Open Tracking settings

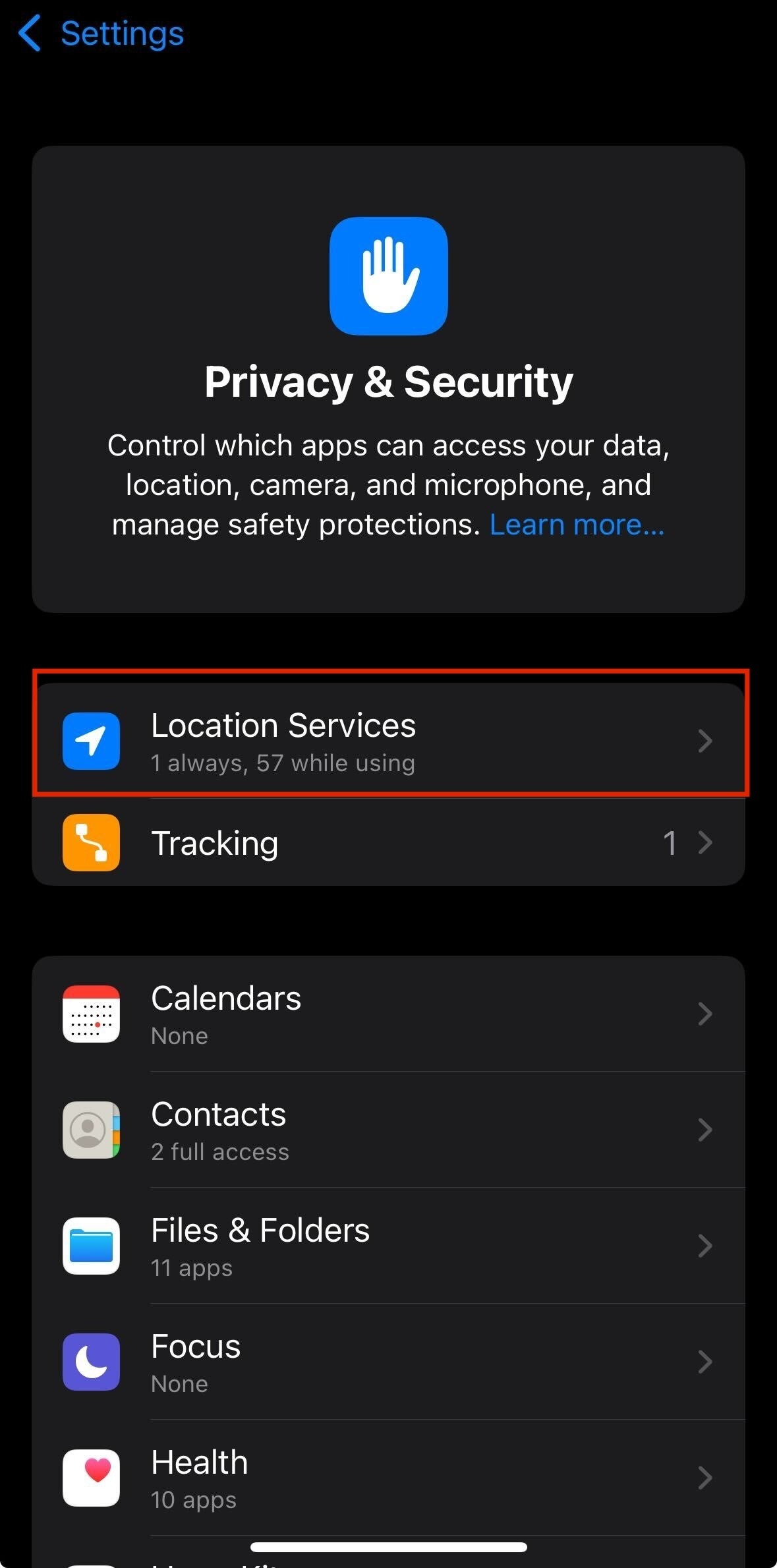point(389,843)
